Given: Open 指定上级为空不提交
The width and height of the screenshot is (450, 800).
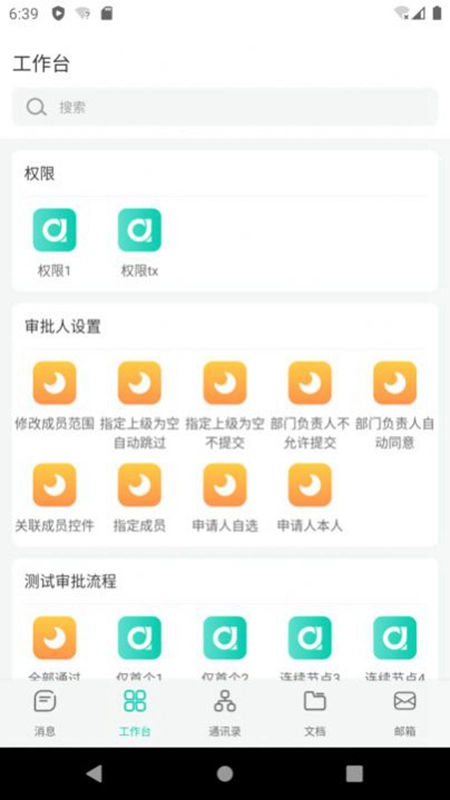Looking at the screenshot, I should tap(225, 406).
